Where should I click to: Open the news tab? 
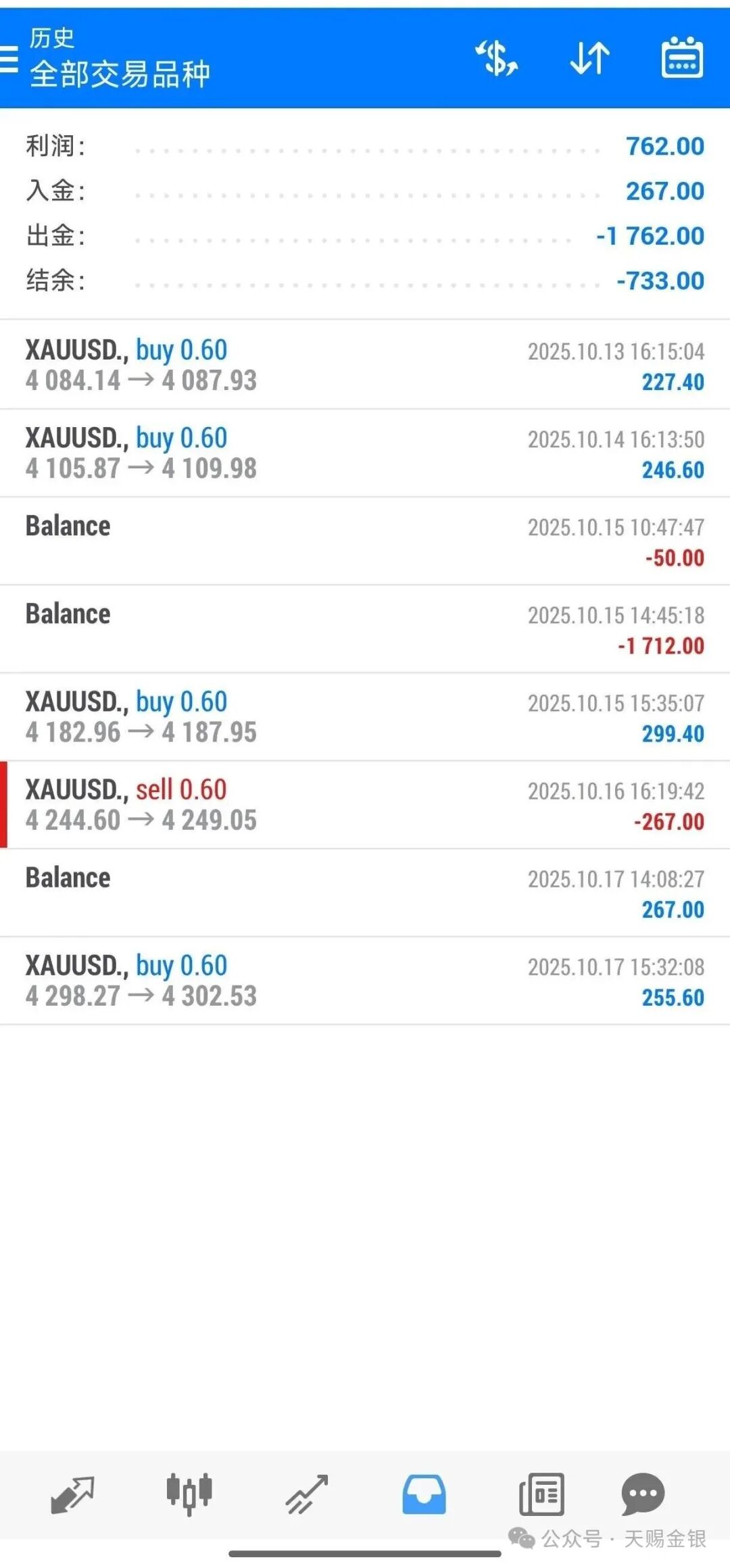541,1494
